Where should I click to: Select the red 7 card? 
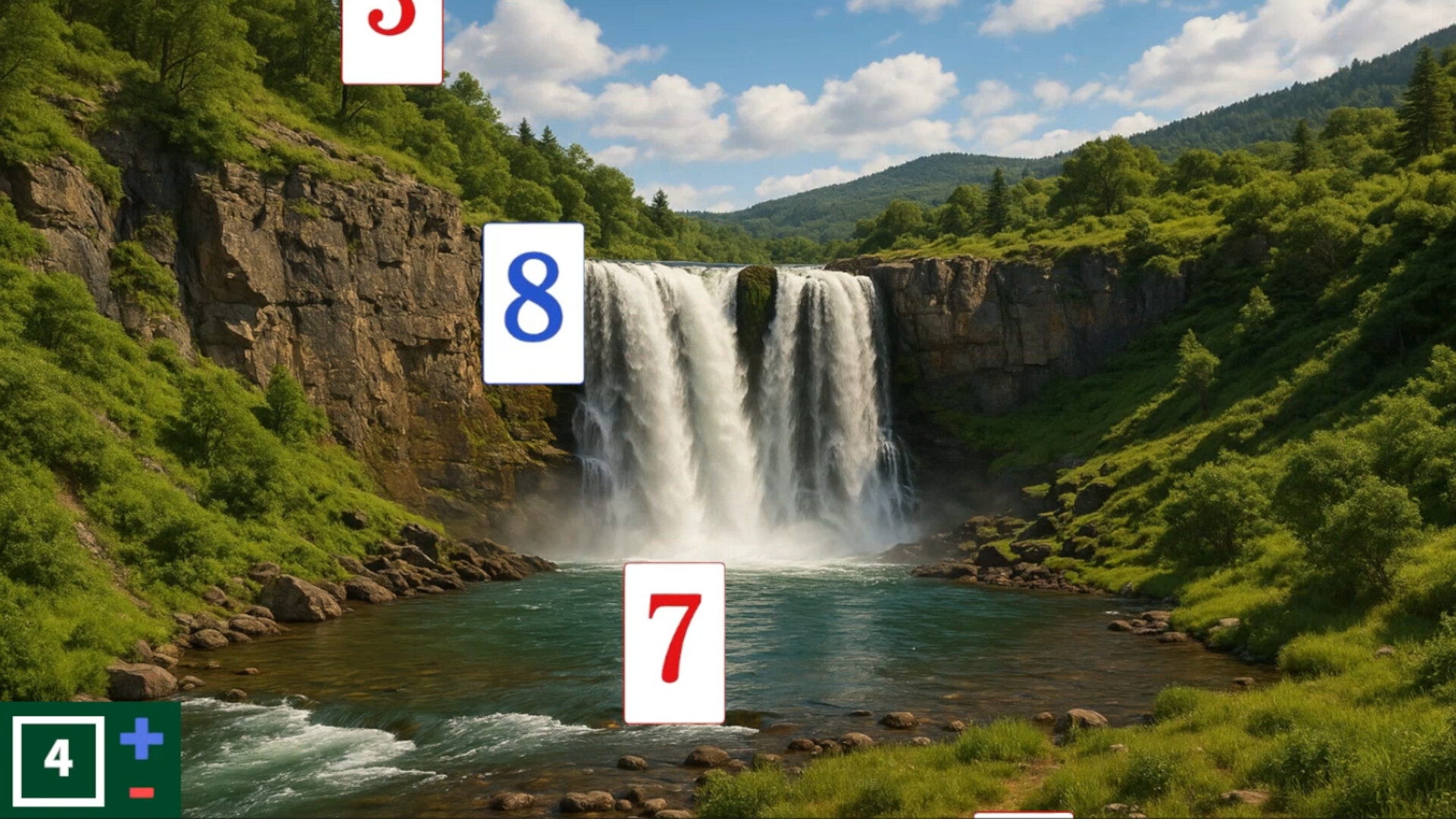coord(673,643)
